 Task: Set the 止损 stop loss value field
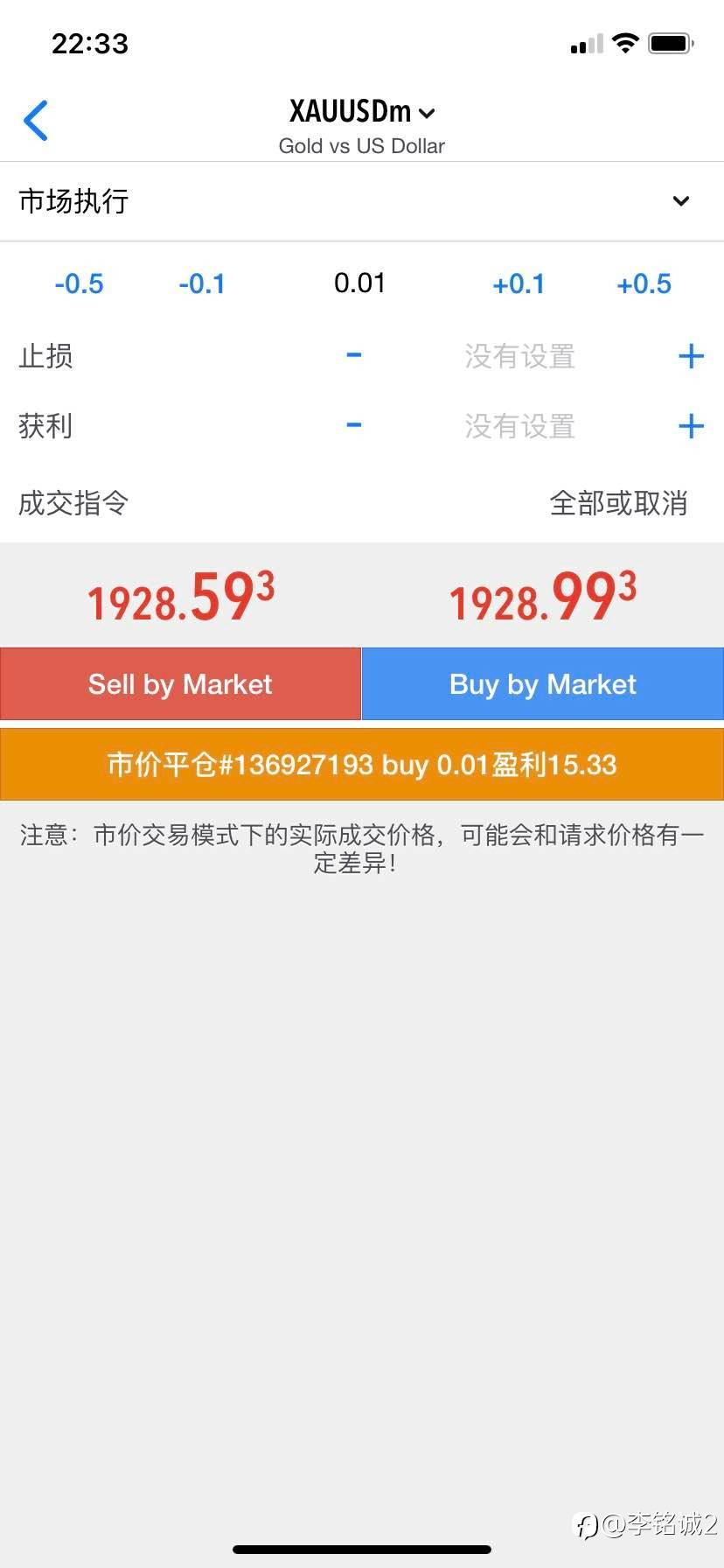pyautogui.click(x=520, y=356)
